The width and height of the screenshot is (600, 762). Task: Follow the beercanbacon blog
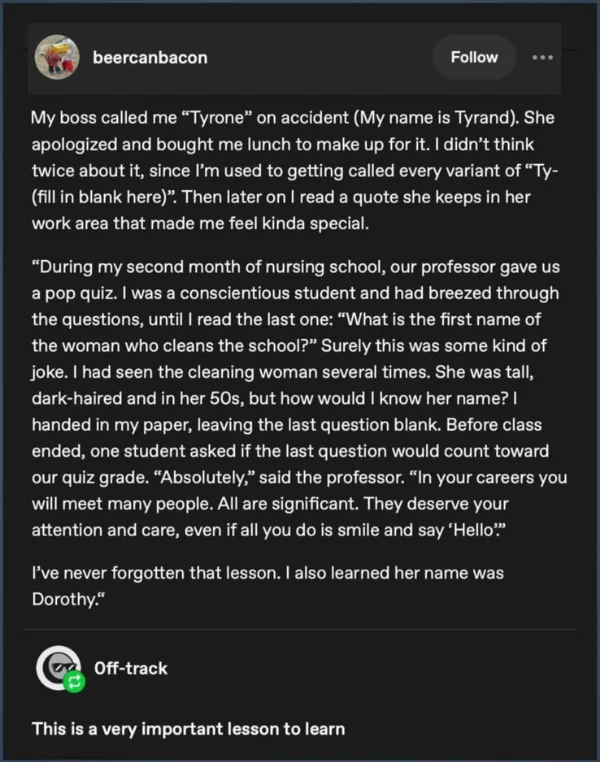[474, 57]
